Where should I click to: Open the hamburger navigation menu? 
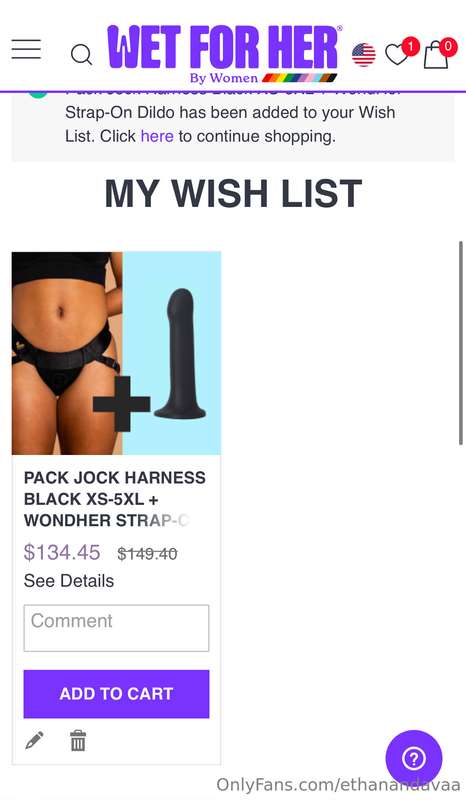(26, 49)
